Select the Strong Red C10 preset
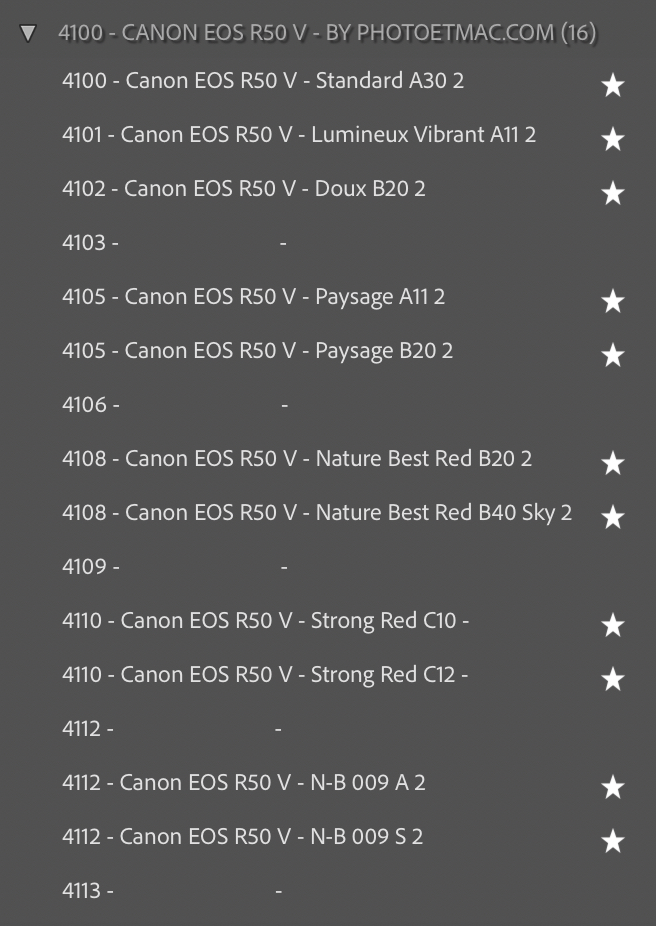The height and width of the screenshot is (926, 656). [x=265, y=620]
